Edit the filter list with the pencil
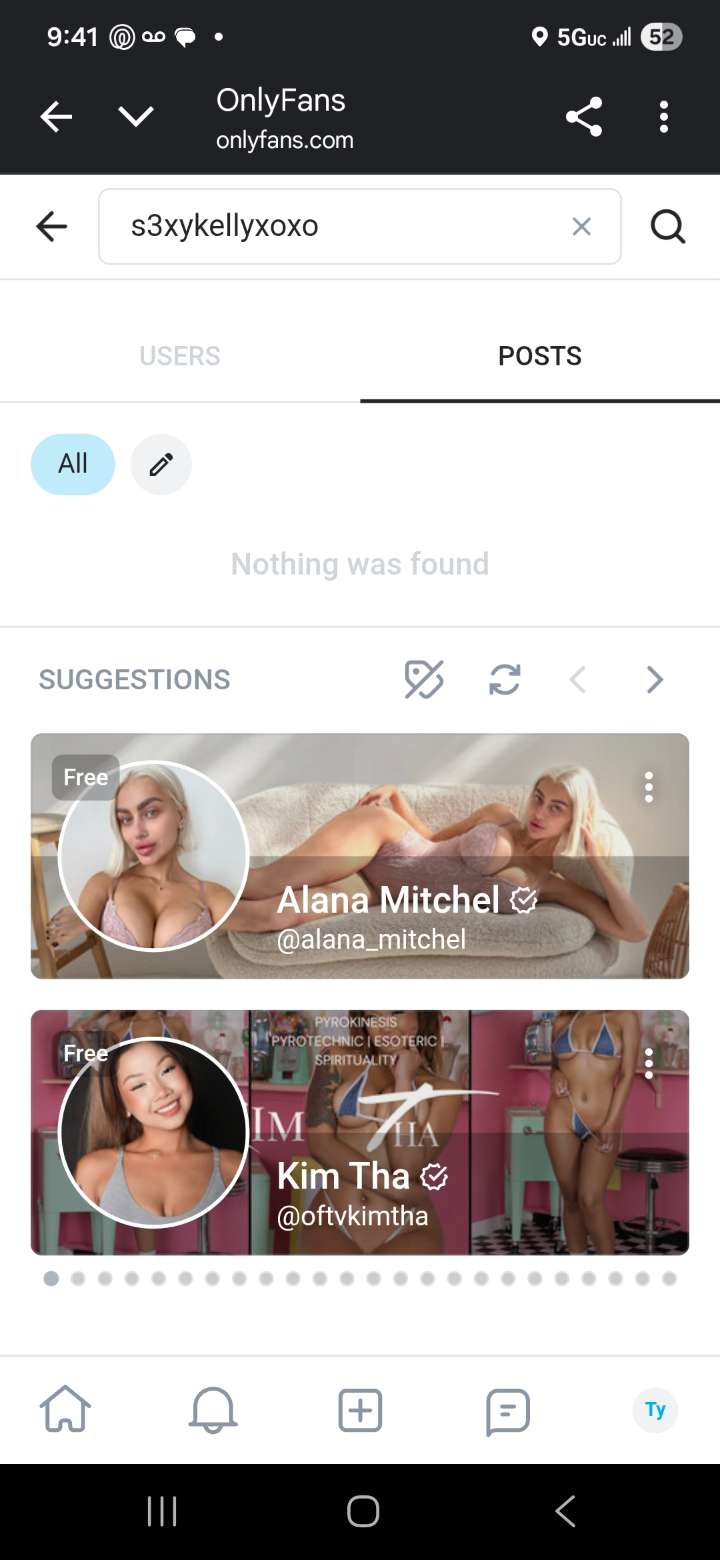The height and width of the screenshot is (1560, 720). click(x=161, y=464)
